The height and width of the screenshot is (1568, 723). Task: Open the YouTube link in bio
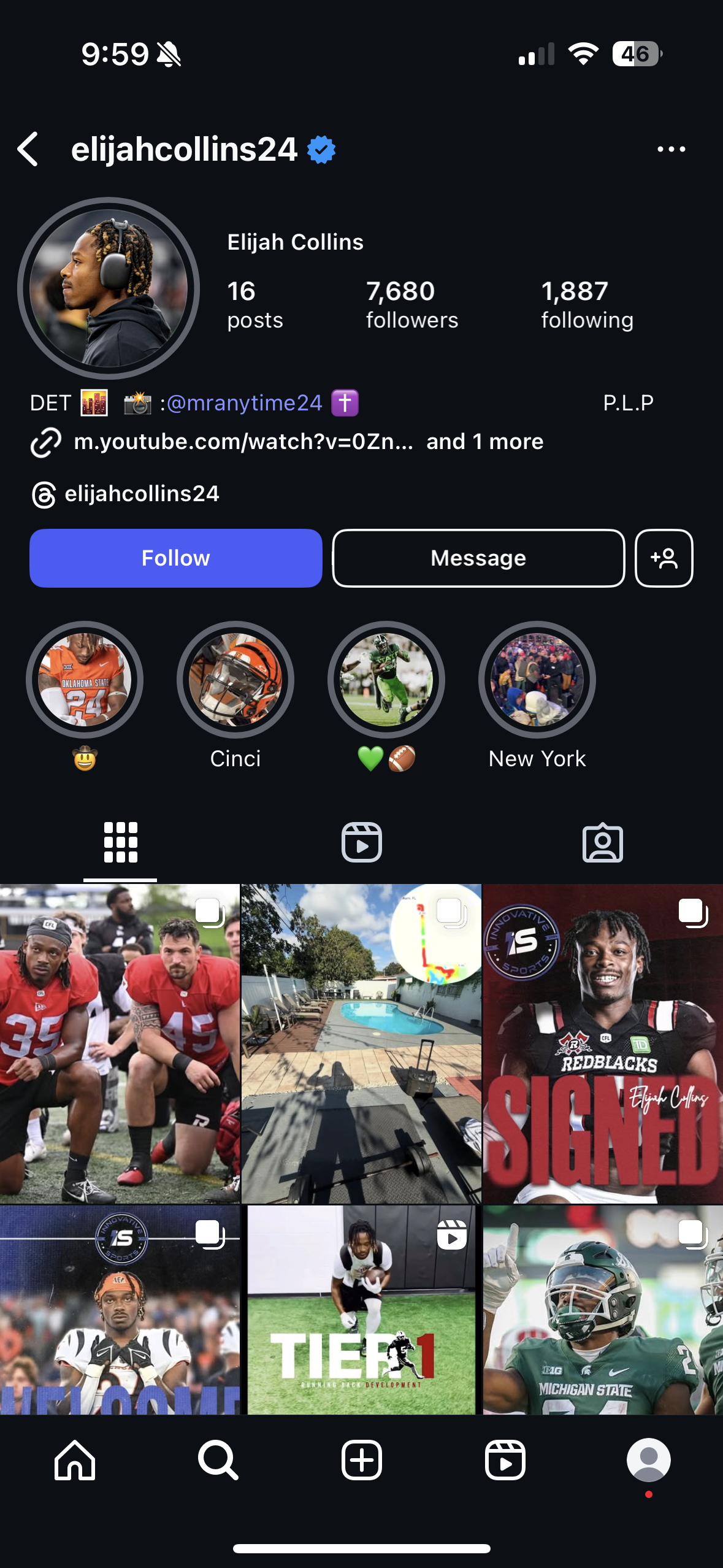(243, 442)
